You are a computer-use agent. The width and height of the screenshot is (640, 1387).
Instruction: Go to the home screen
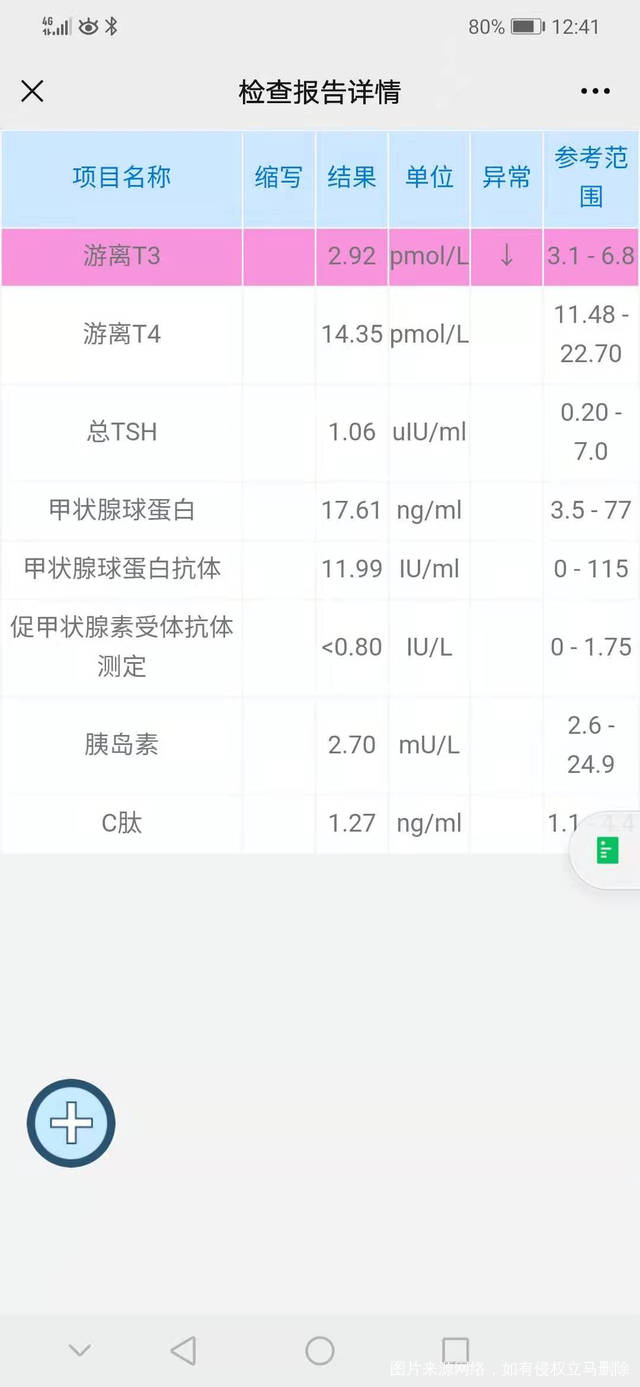(320, 1351)
